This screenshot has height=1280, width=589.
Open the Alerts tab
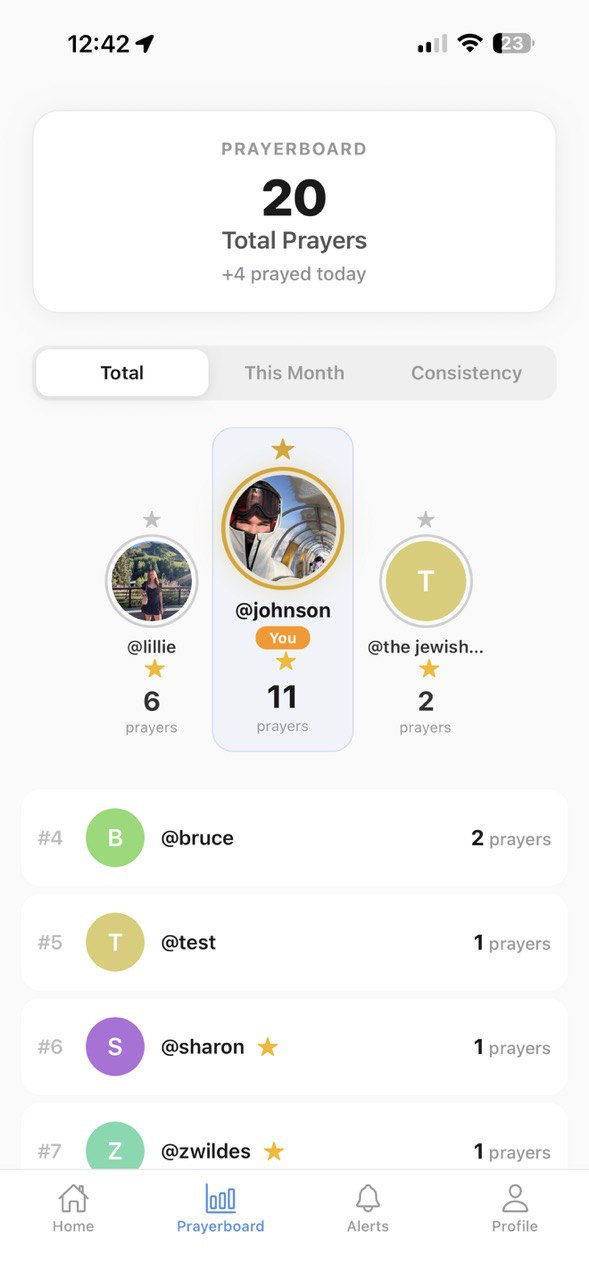[x=368, y=1208]
